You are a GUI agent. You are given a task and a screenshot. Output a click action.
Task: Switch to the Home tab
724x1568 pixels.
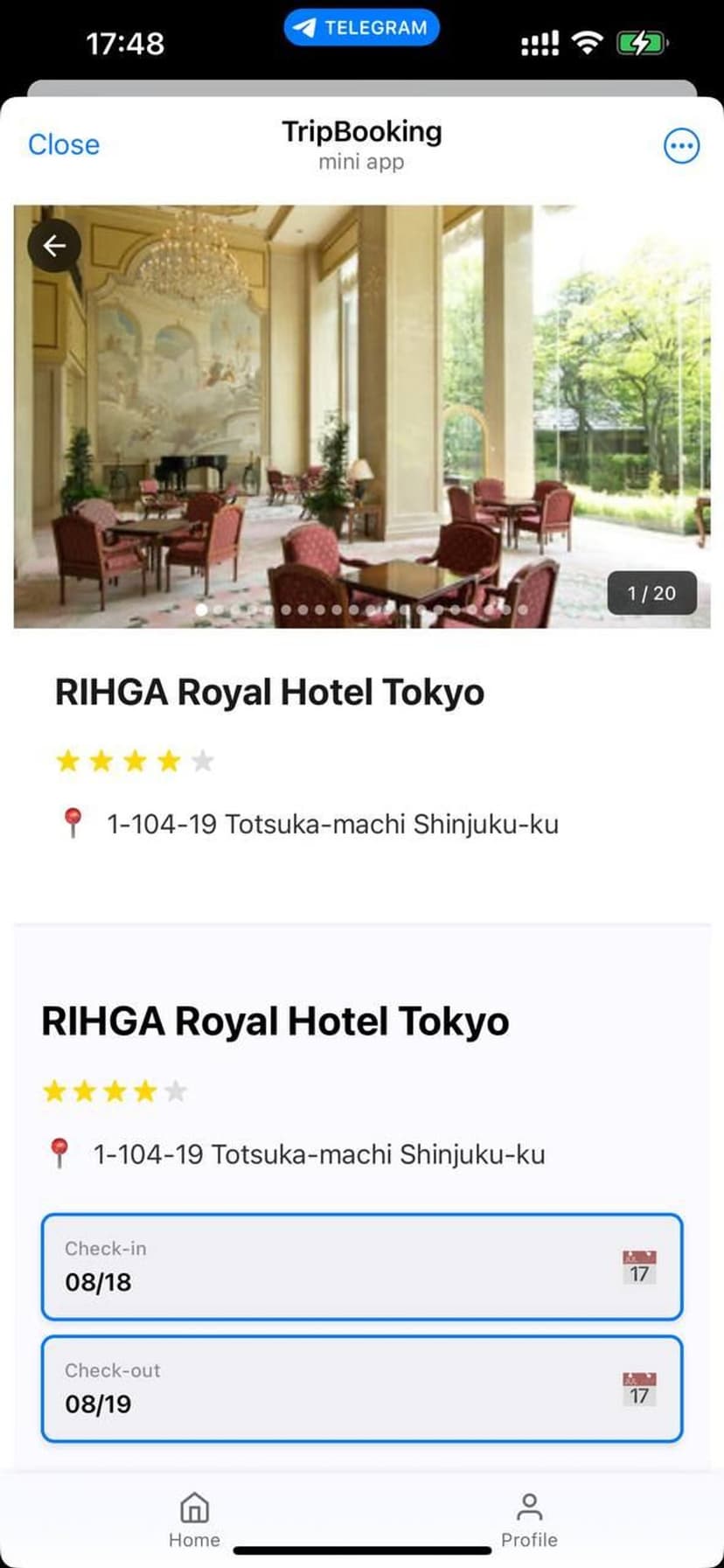click(194, 1520)
